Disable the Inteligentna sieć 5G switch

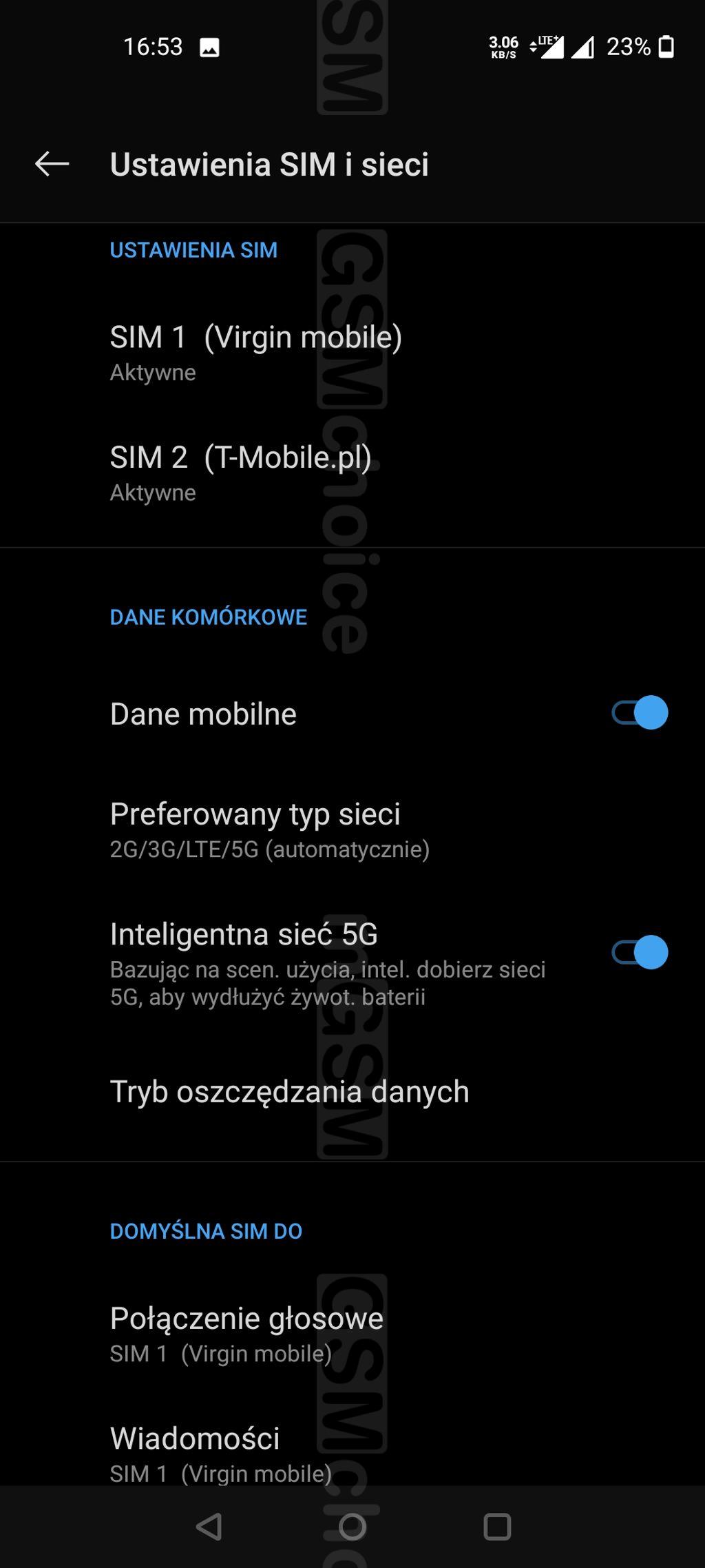coord(640,952)
